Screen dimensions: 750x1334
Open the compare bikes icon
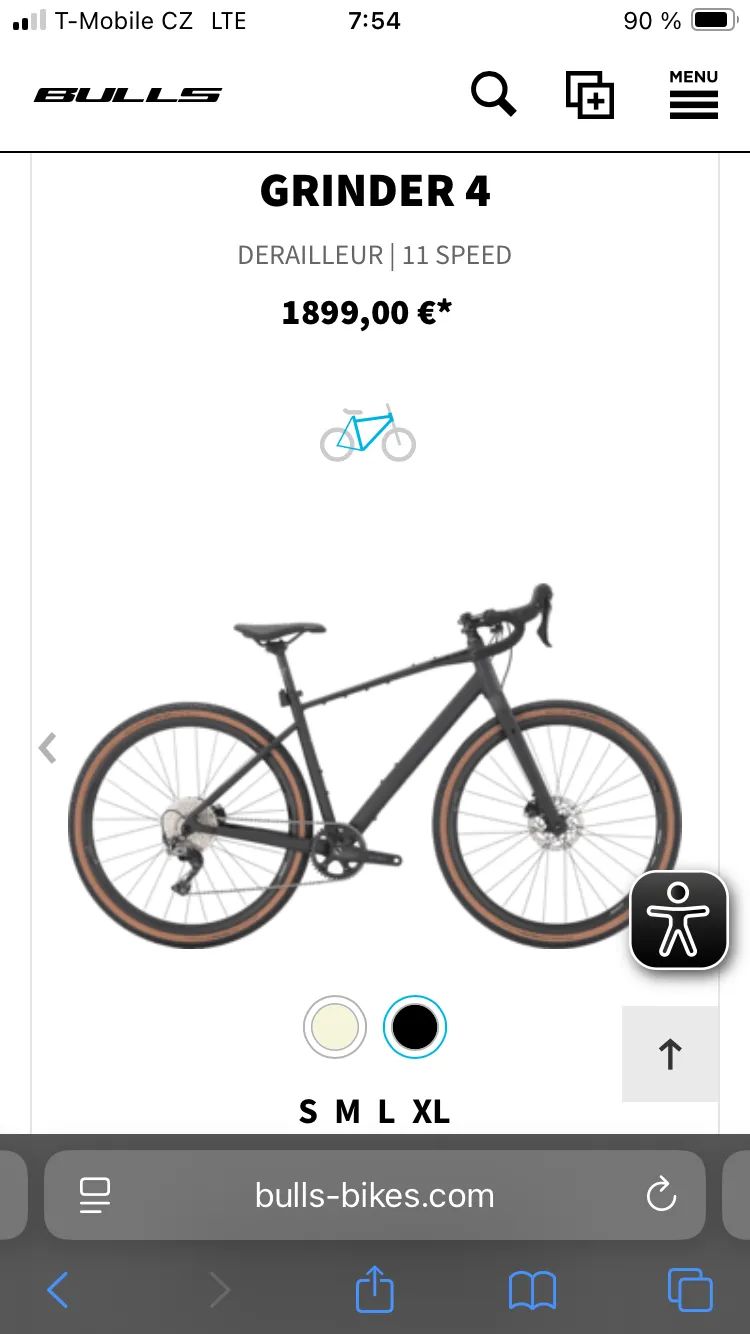tap(590, 95)
